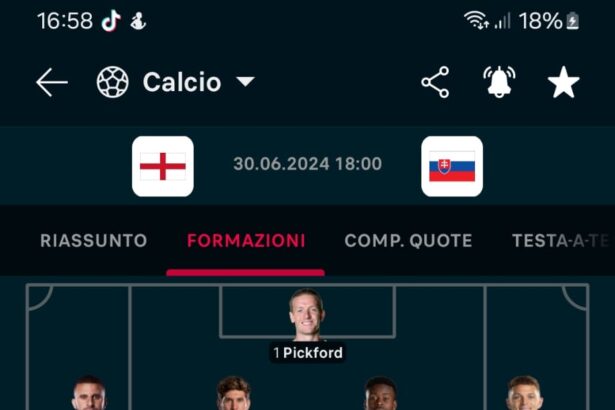Viewport: 615px width, 410px height.
Task: Open the Comp. Quote tab
Action: tap(408, 241)
